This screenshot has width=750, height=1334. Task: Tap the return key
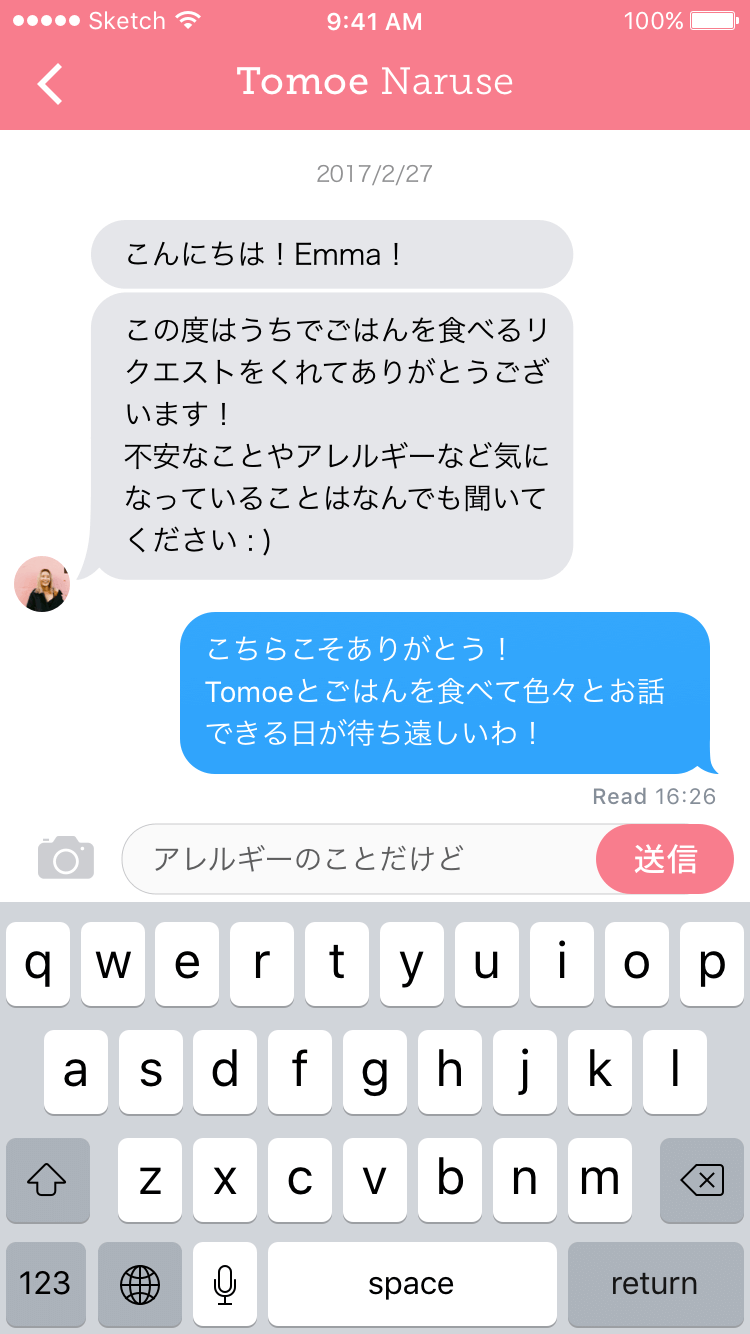(654, 1283)
